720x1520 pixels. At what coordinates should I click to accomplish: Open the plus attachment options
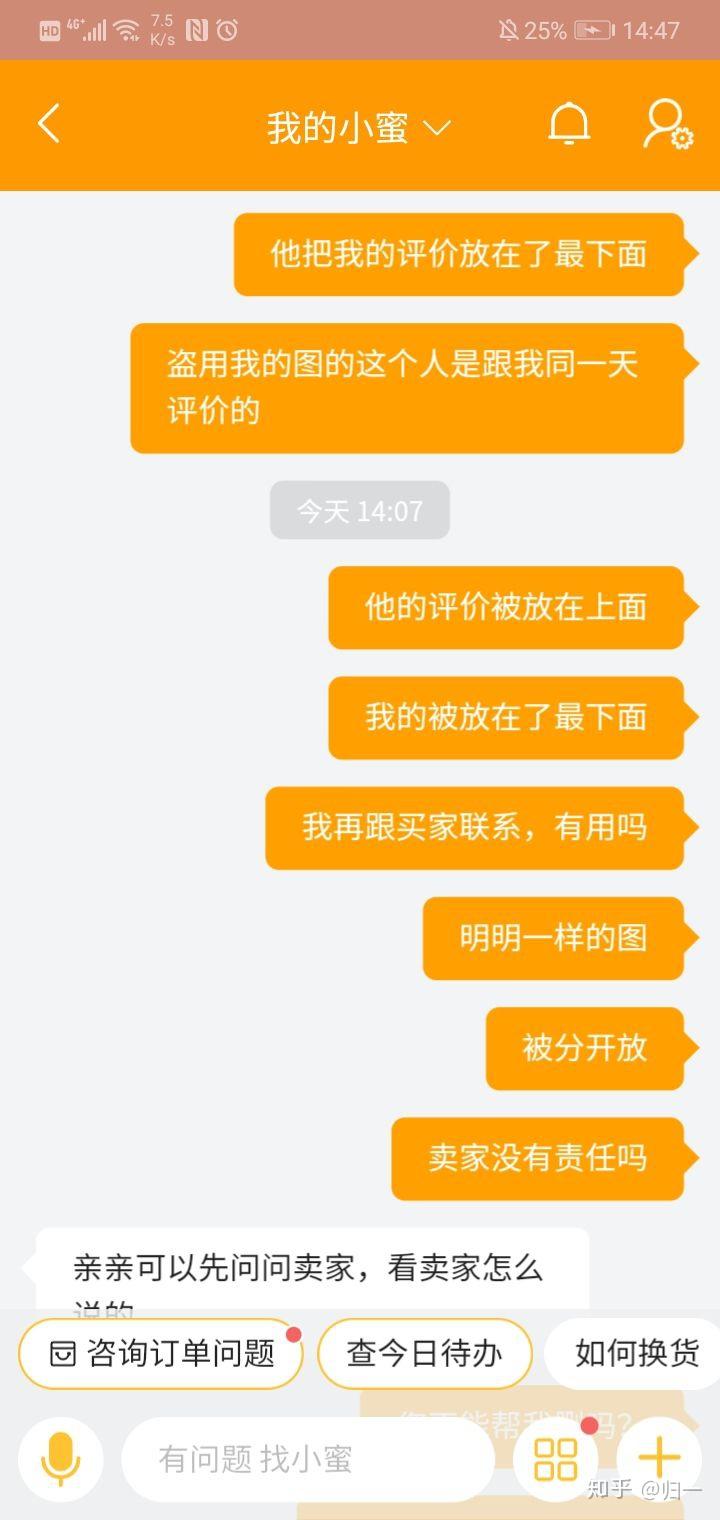tap(659, 1459)
